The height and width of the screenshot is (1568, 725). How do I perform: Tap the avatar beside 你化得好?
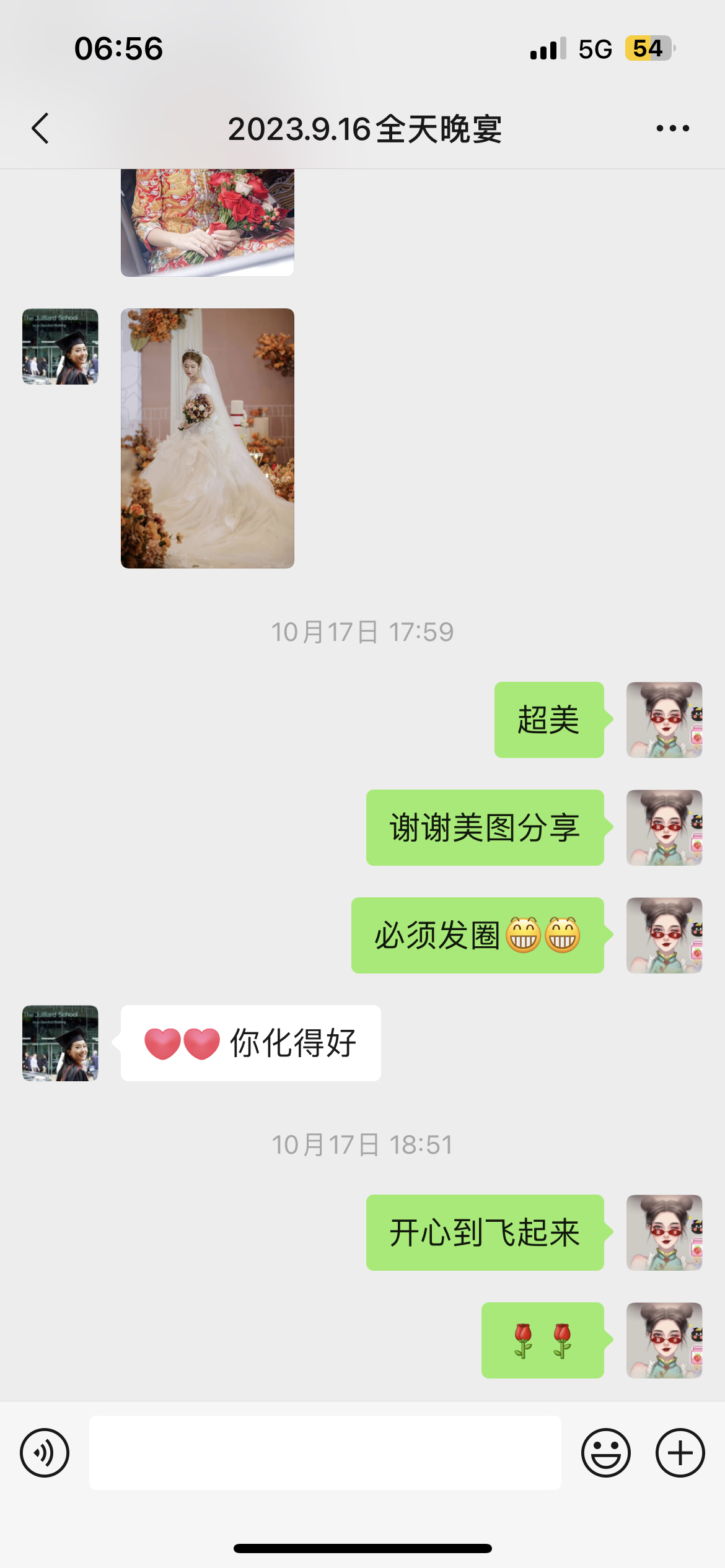(60, 1043)
